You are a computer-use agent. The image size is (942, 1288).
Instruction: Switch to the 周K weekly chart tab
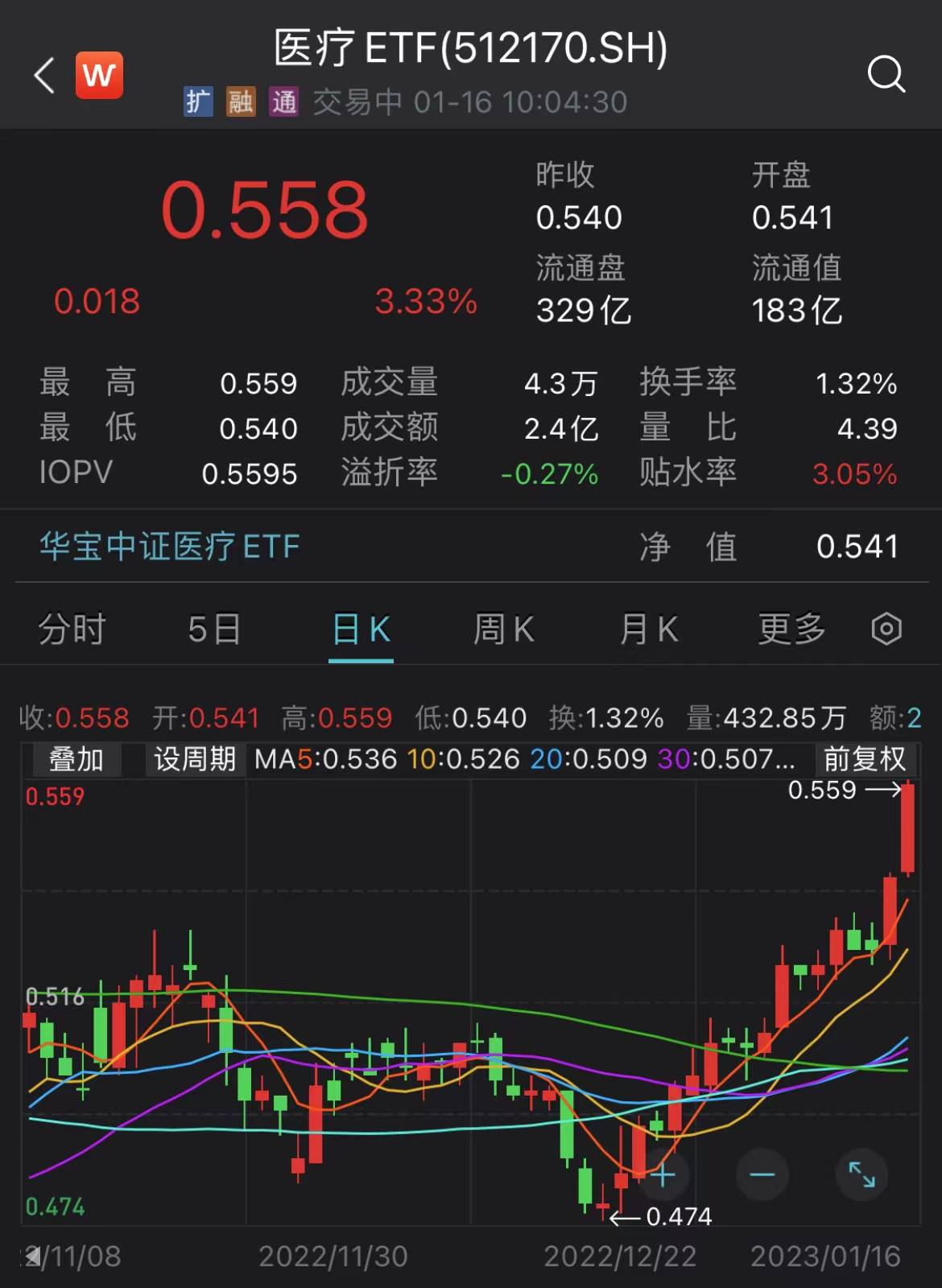(x=503, y=630)
